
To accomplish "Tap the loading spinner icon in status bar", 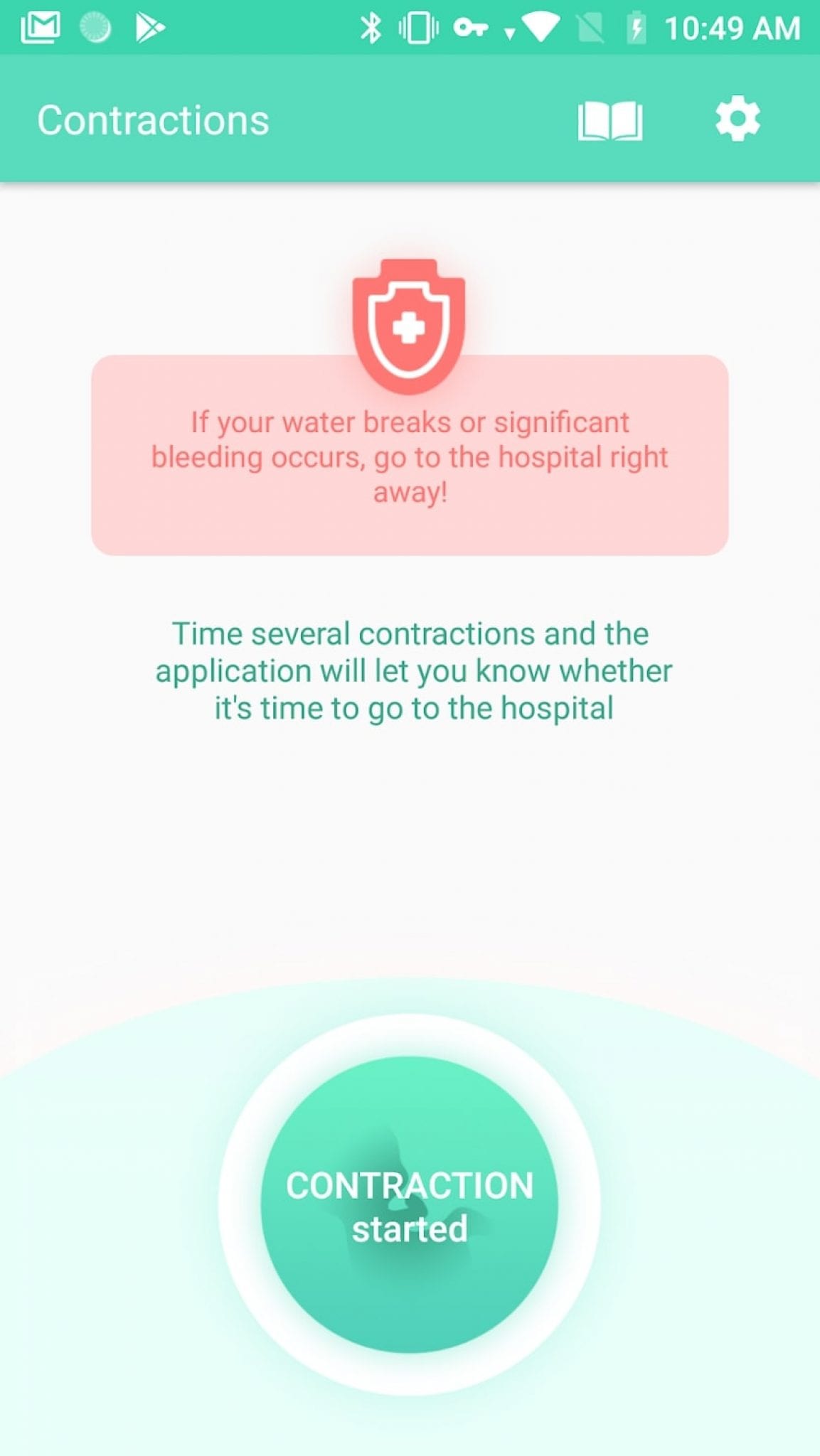I will 96,28.
